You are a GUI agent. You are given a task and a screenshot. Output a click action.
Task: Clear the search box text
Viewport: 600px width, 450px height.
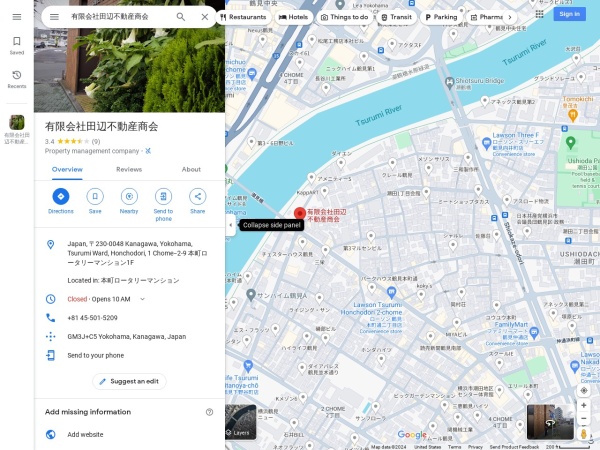204,17
